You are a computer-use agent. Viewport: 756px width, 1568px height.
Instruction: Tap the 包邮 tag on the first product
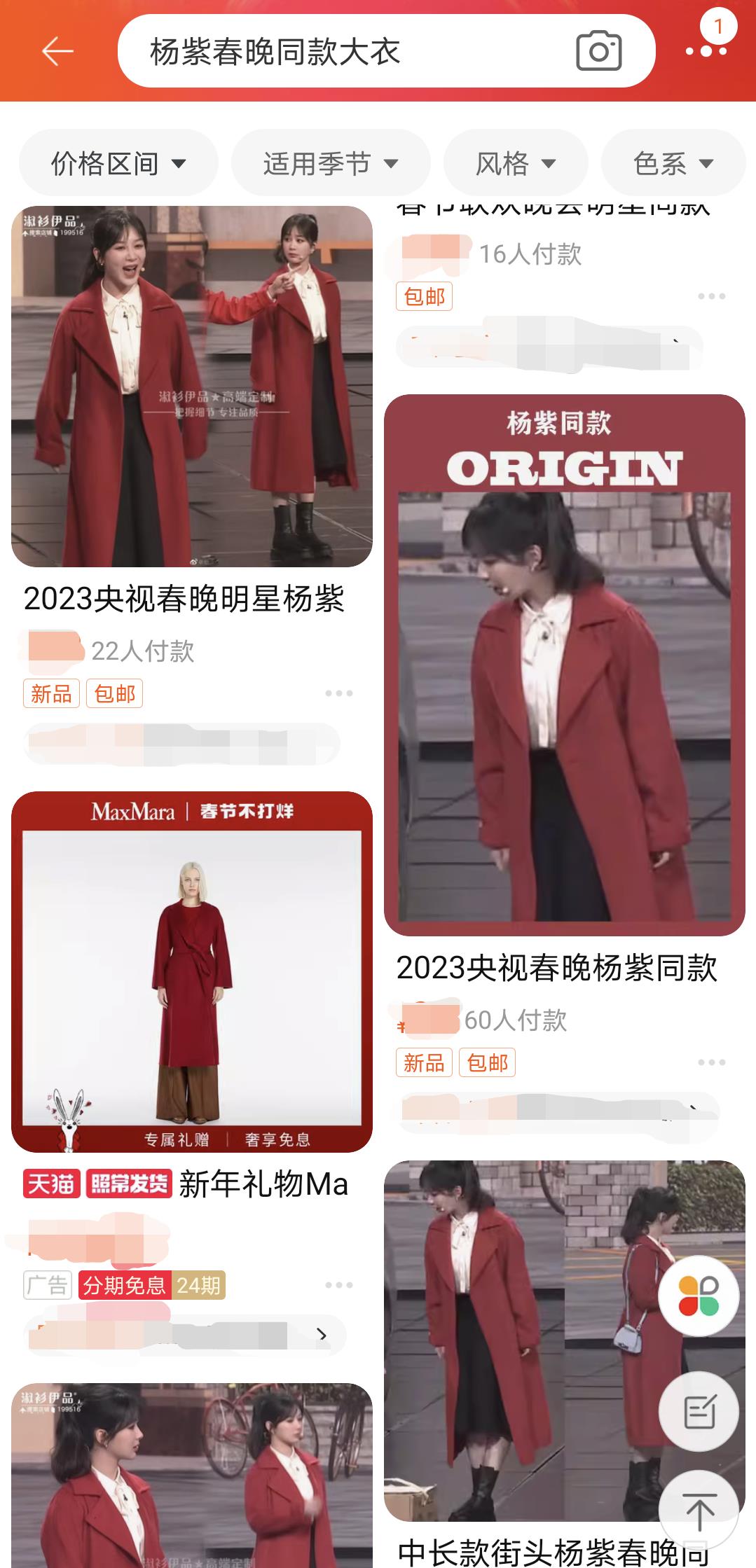point(424,297)
